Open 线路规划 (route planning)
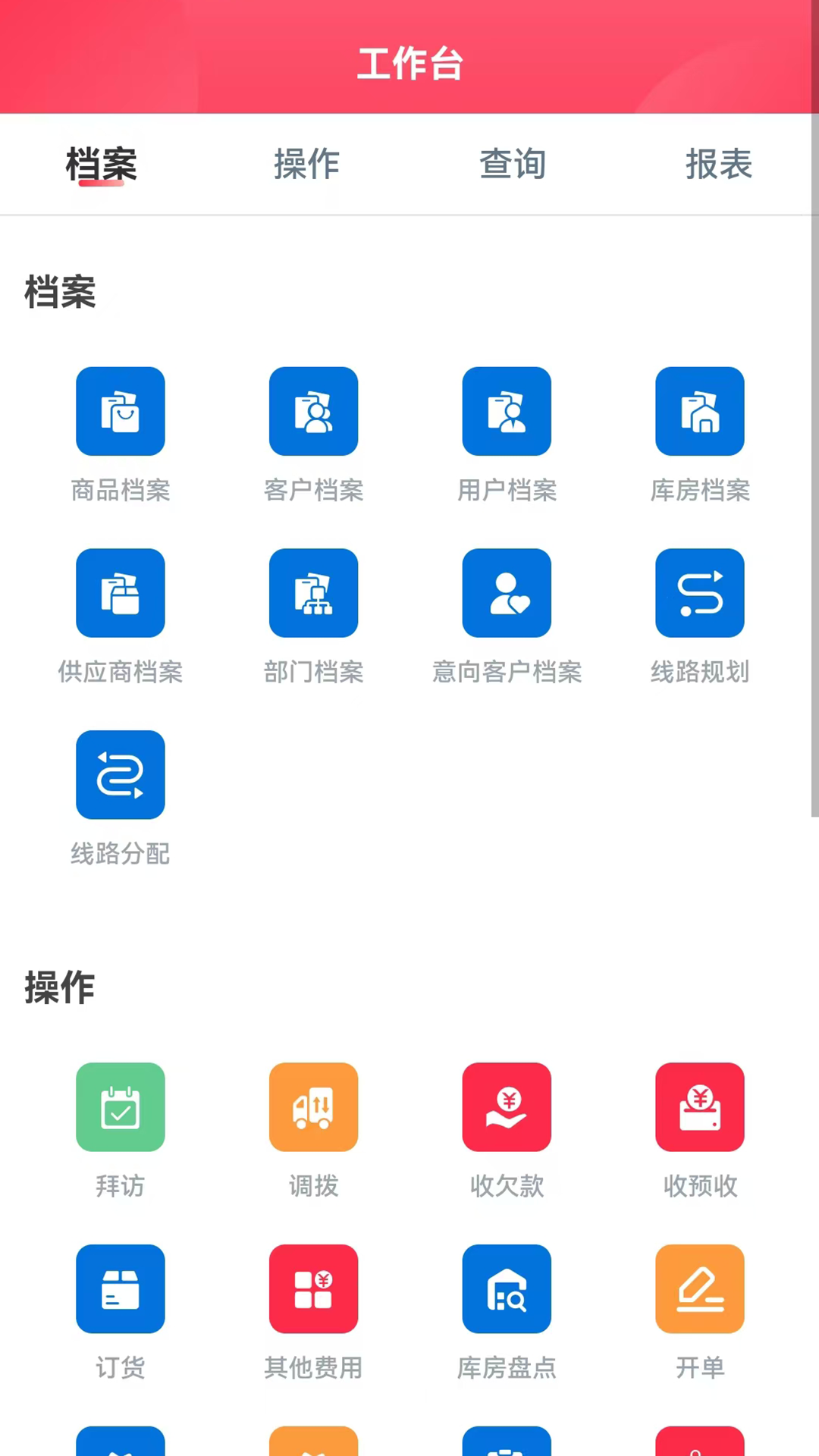 (699, 592)
